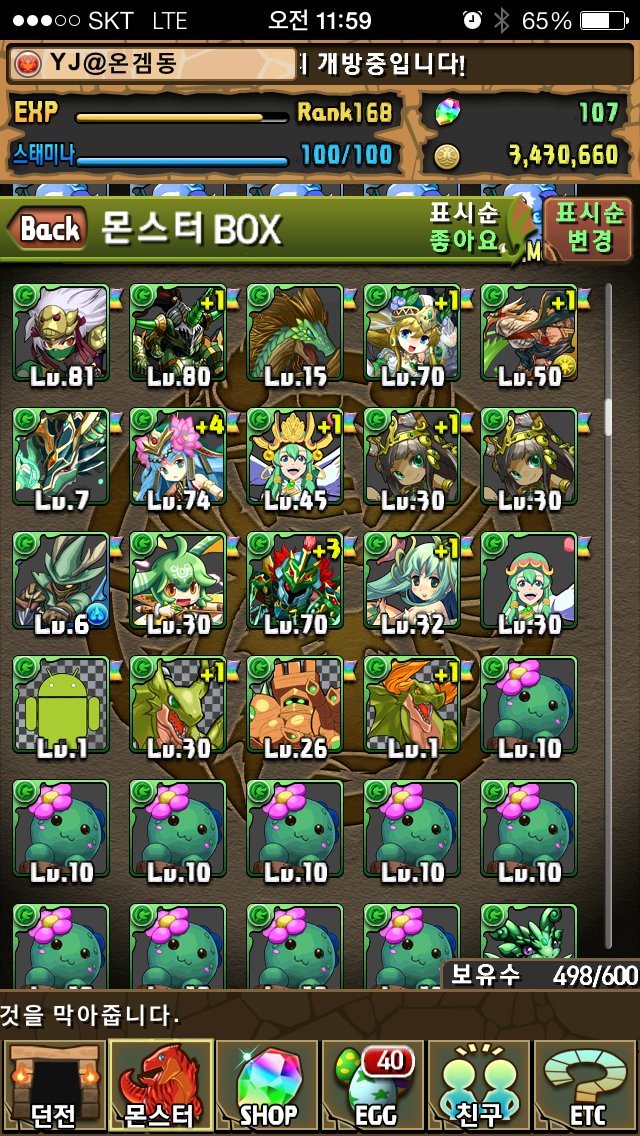
Task: Choose the Lv.45 monster
Action: pyautogui.click(x=295, y=458)
